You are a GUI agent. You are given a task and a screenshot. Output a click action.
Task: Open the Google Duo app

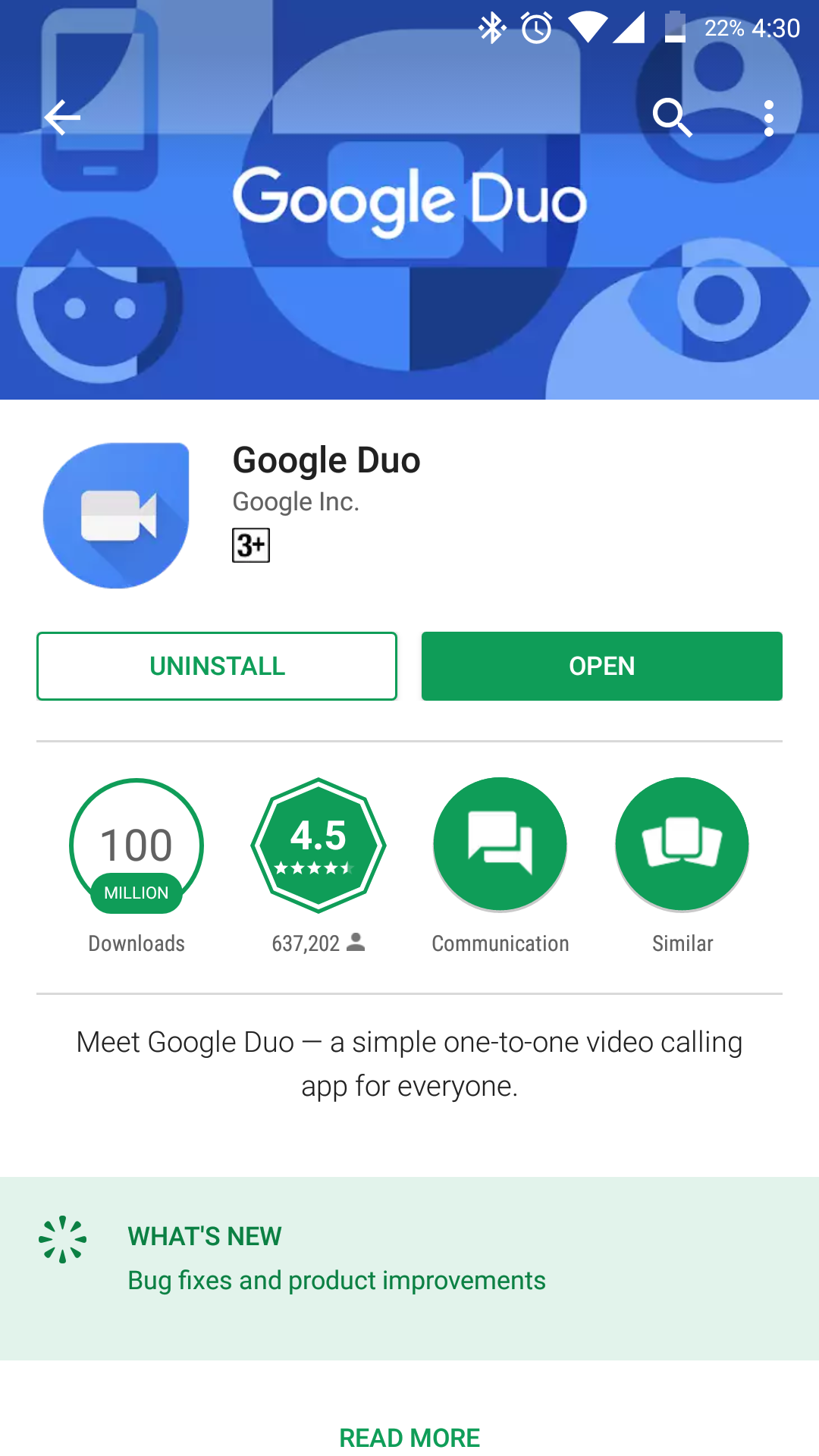point(601,666)
